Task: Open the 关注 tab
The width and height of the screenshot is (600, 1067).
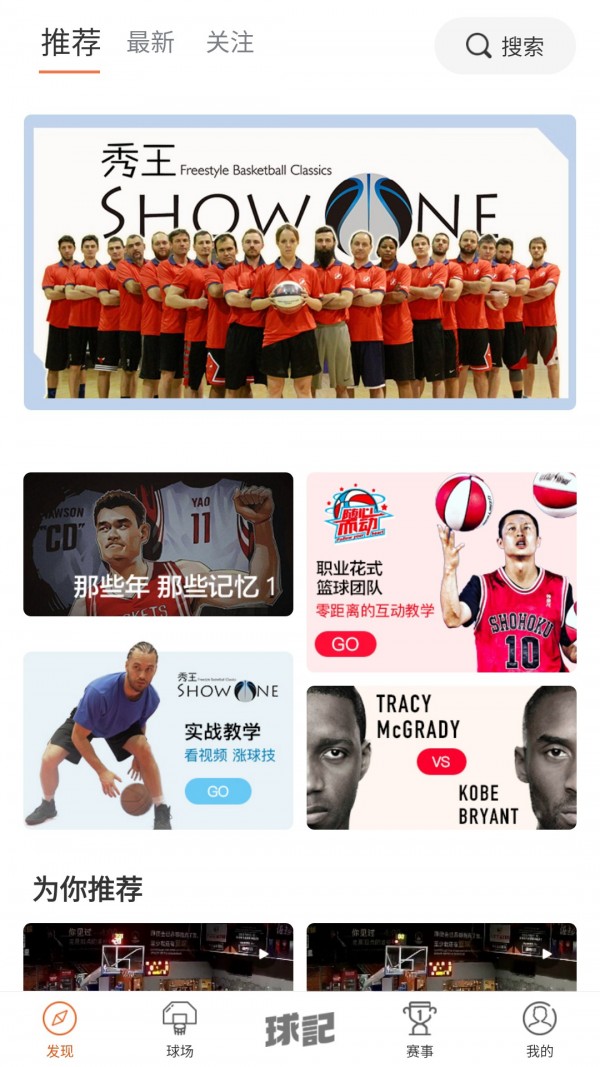Action: pyautogui.click(x=229, y=43)
